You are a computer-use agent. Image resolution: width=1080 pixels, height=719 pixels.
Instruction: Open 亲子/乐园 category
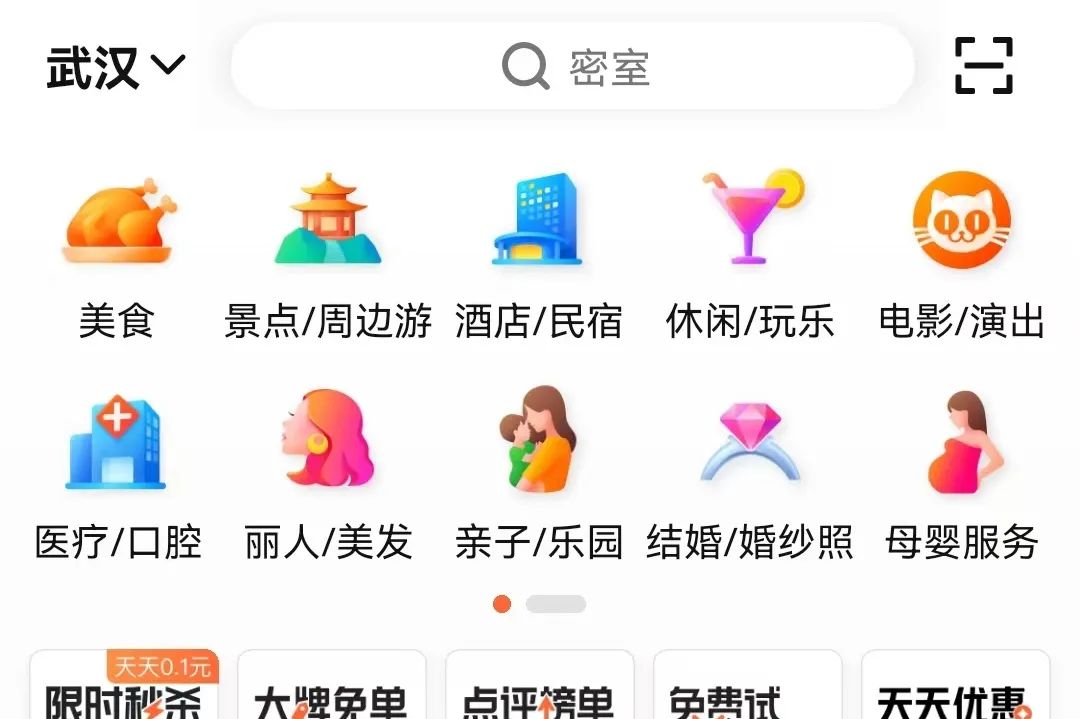click(x=539, y=475)
